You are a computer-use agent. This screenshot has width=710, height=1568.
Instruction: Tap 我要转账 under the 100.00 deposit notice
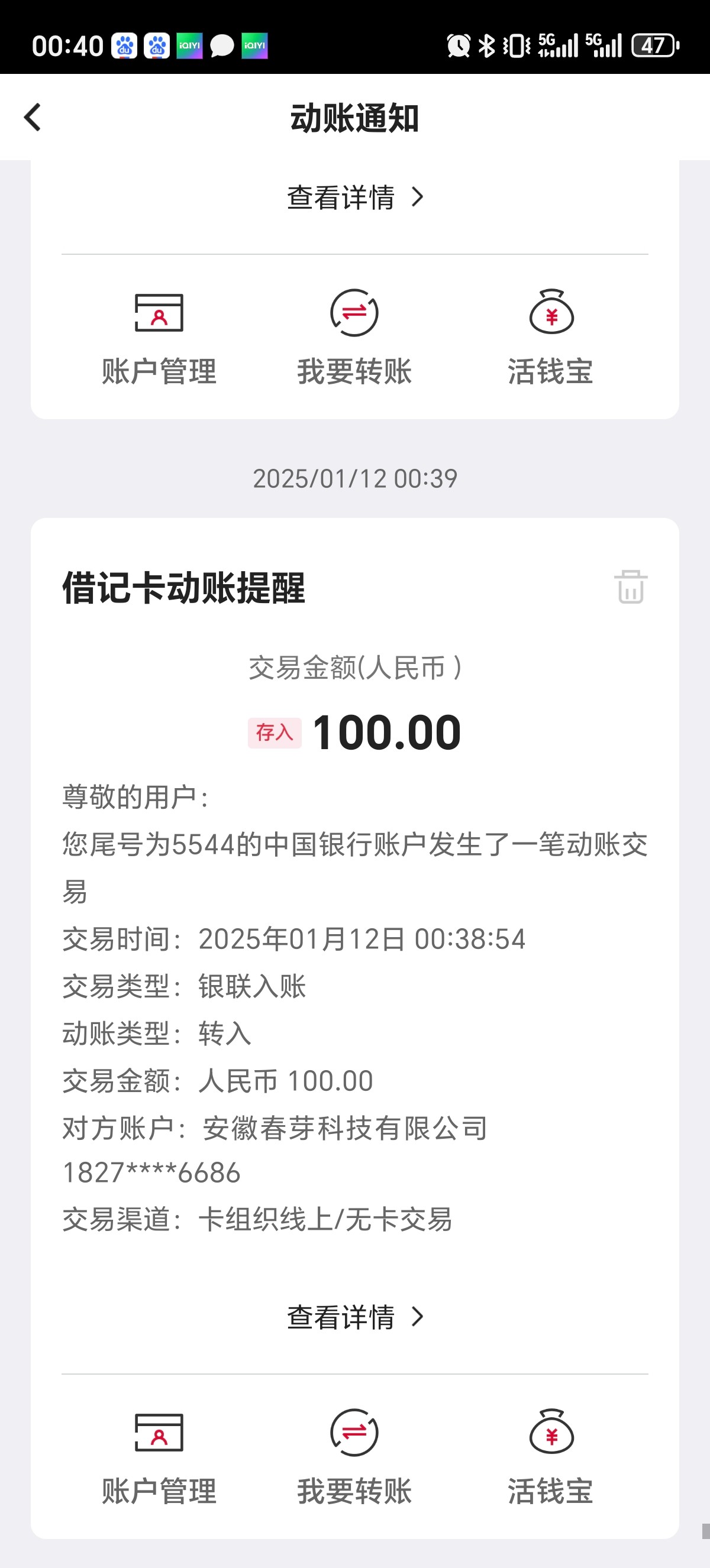pyautogui.click(x=354, y=1457)
